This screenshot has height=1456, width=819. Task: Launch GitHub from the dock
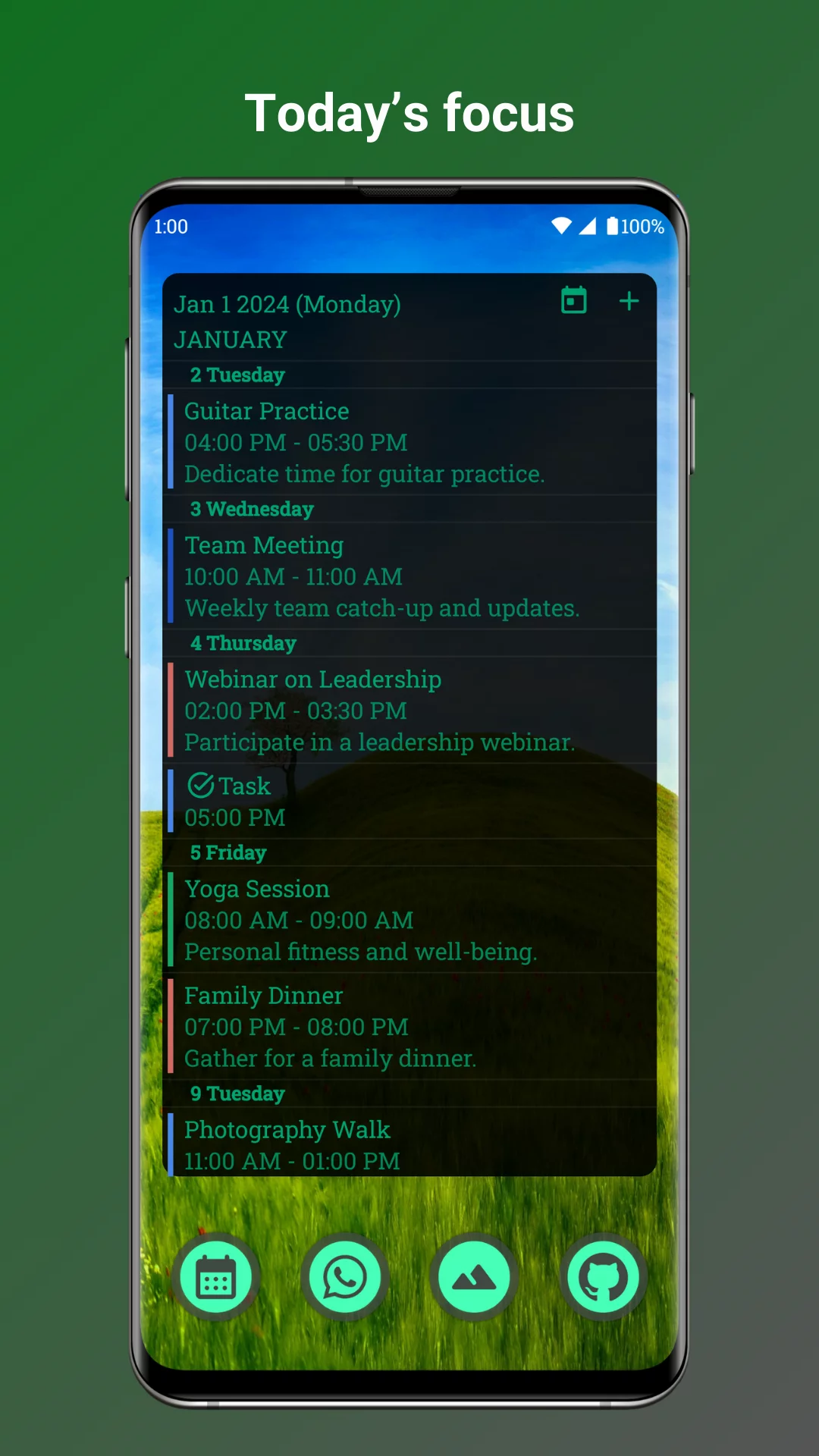(603, 1276)
